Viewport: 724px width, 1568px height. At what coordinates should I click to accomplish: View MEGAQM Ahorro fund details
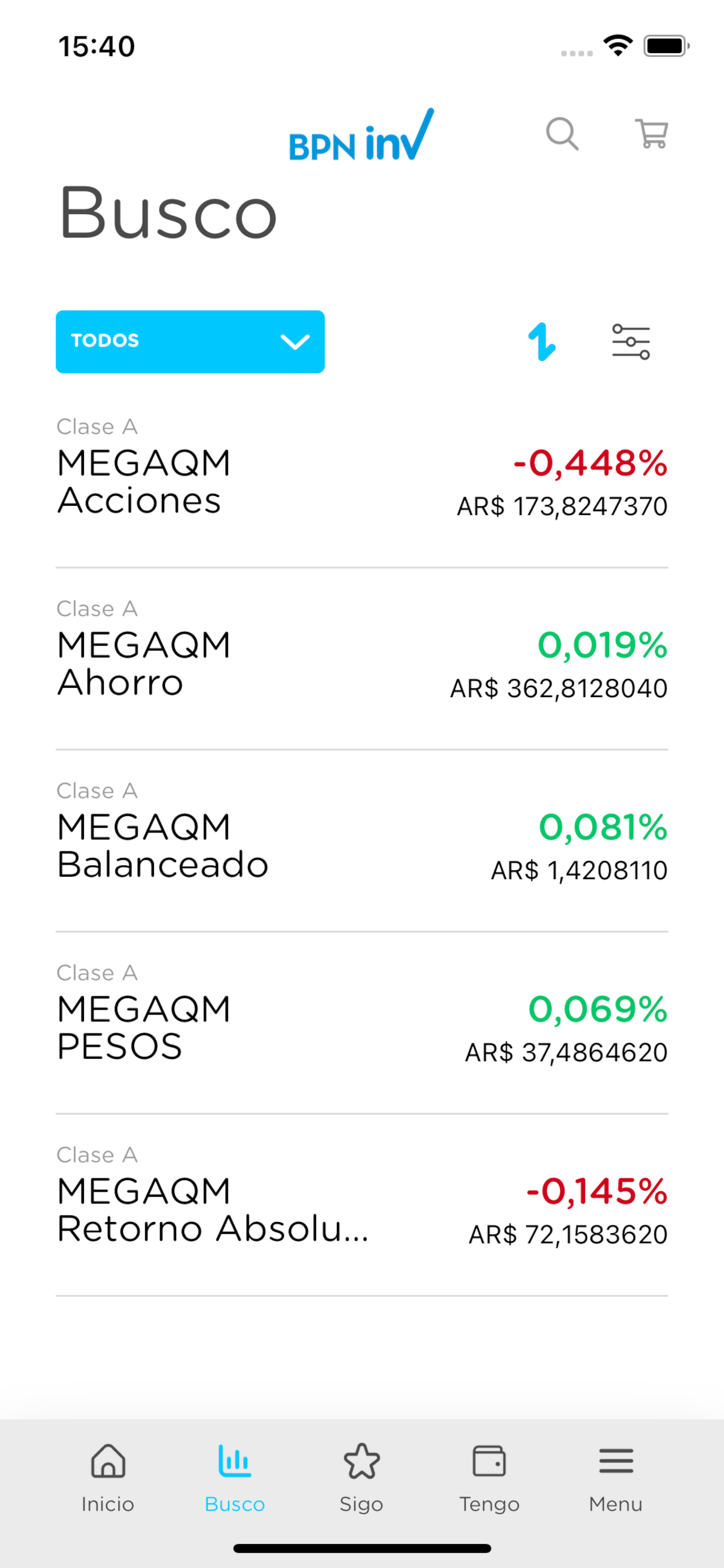pyautogui.click(x=362, y=659)
